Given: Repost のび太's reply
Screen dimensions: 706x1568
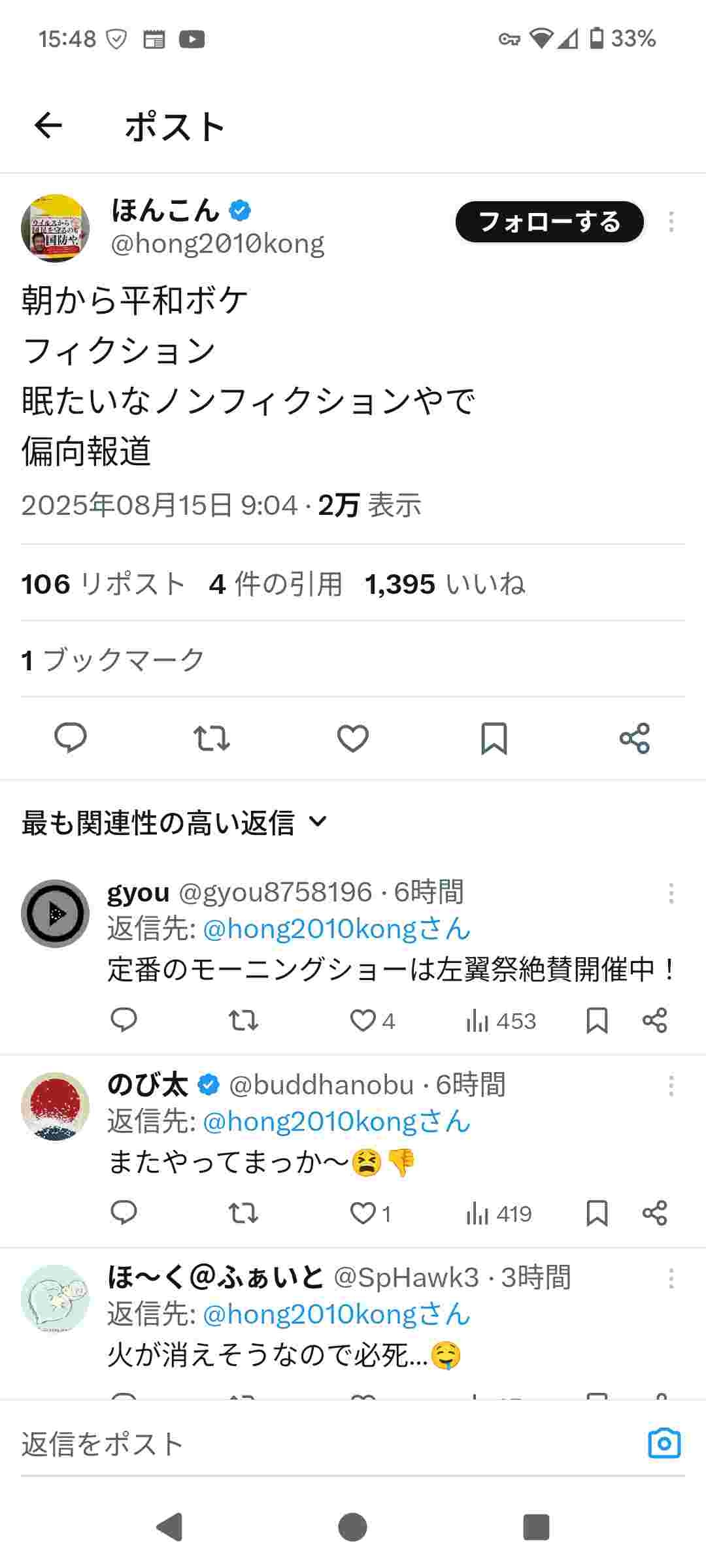Looking at the screenshot, I should 243,1213.
